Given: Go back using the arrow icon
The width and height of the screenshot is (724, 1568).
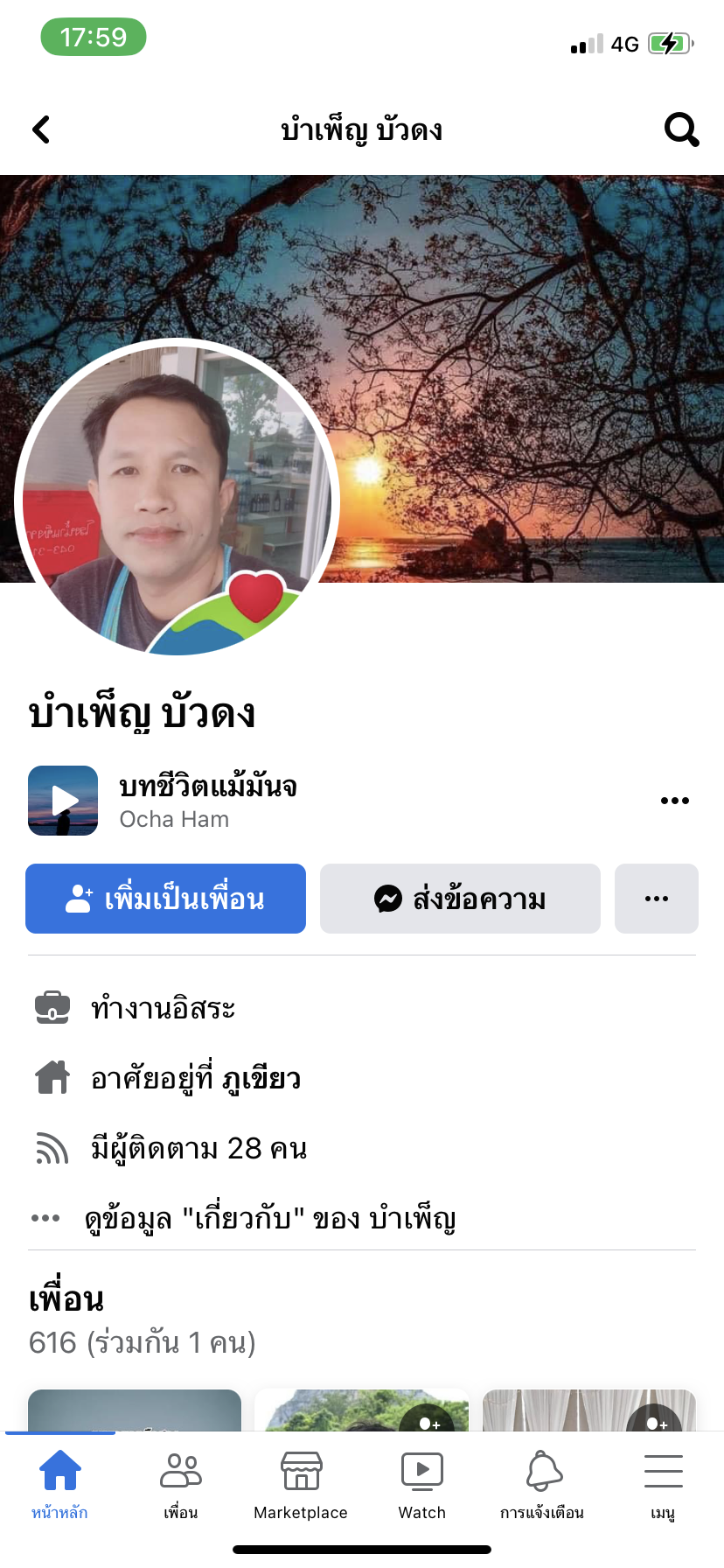Looking at the screenshot, I should [41, 129].
